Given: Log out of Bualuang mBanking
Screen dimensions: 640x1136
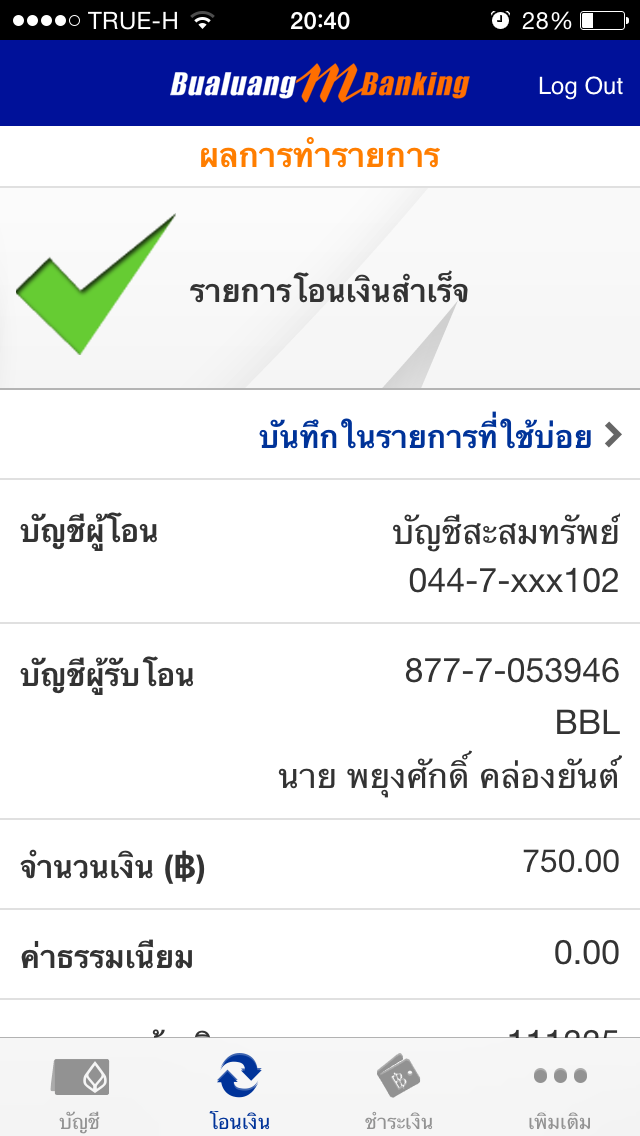Looking at the screenshot, I should [x=580, y=86].
